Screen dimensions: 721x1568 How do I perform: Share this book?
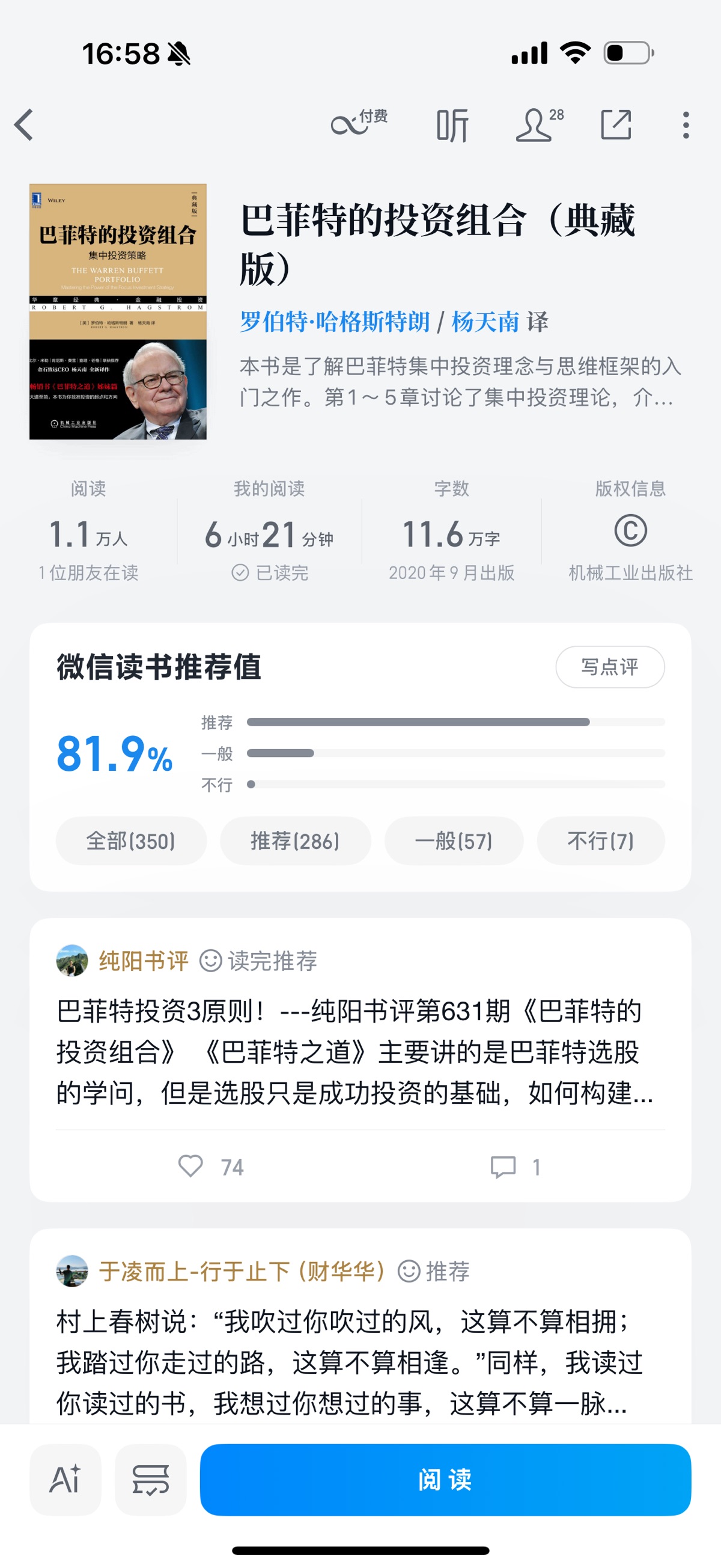(616, 126)
